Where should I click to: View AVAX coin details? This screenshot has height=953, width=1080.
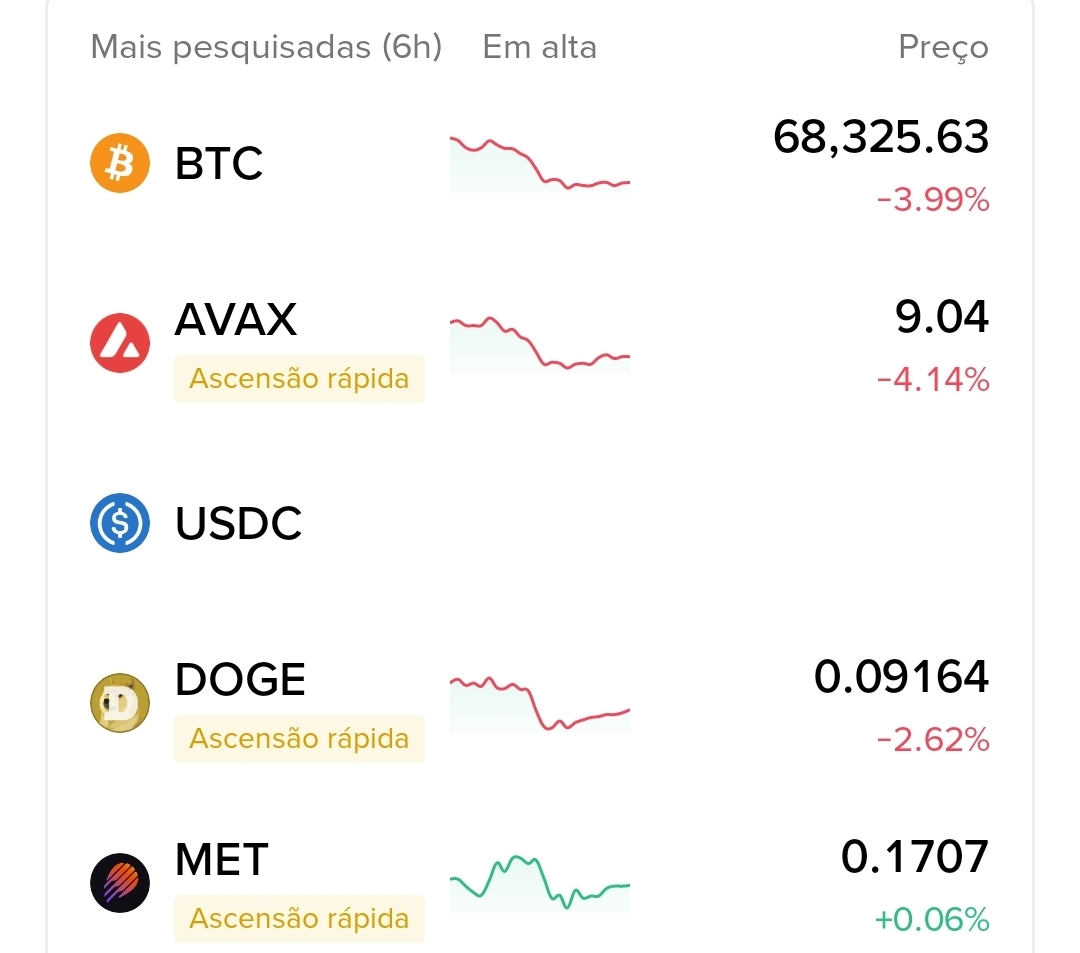[x=236, y=320]
